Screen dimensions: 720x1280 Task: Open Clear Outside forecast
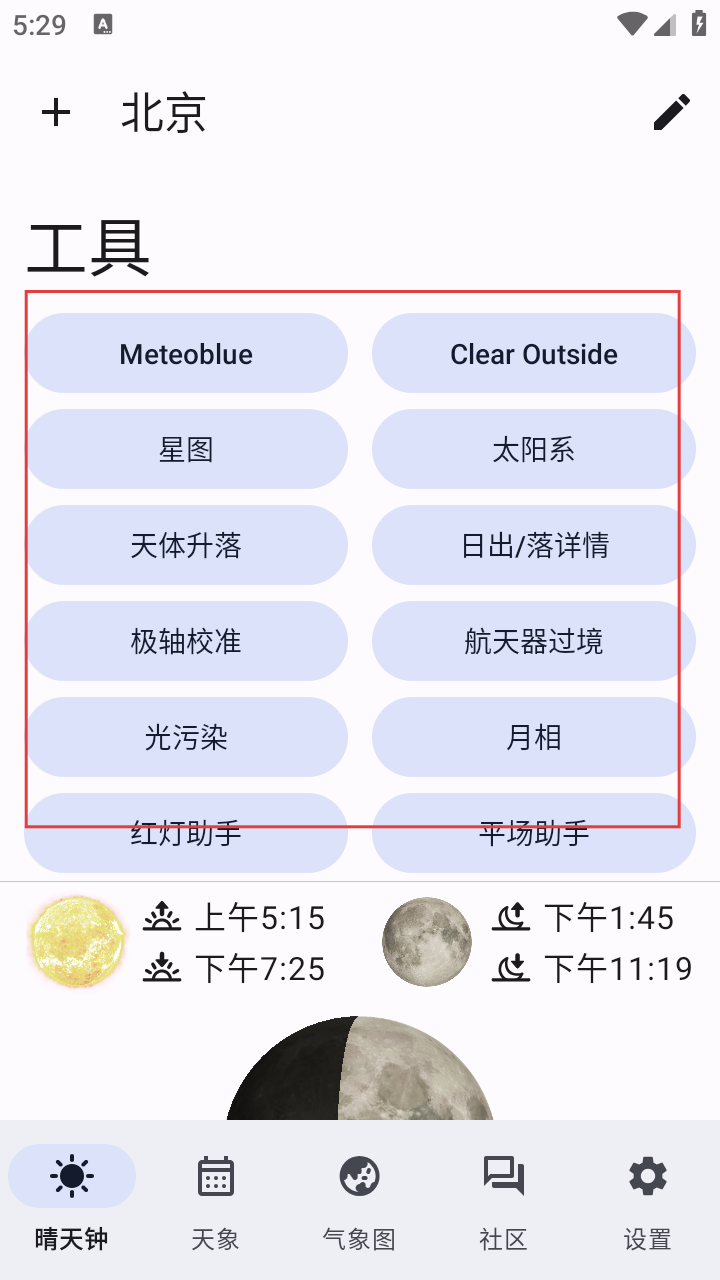point(533,354)
